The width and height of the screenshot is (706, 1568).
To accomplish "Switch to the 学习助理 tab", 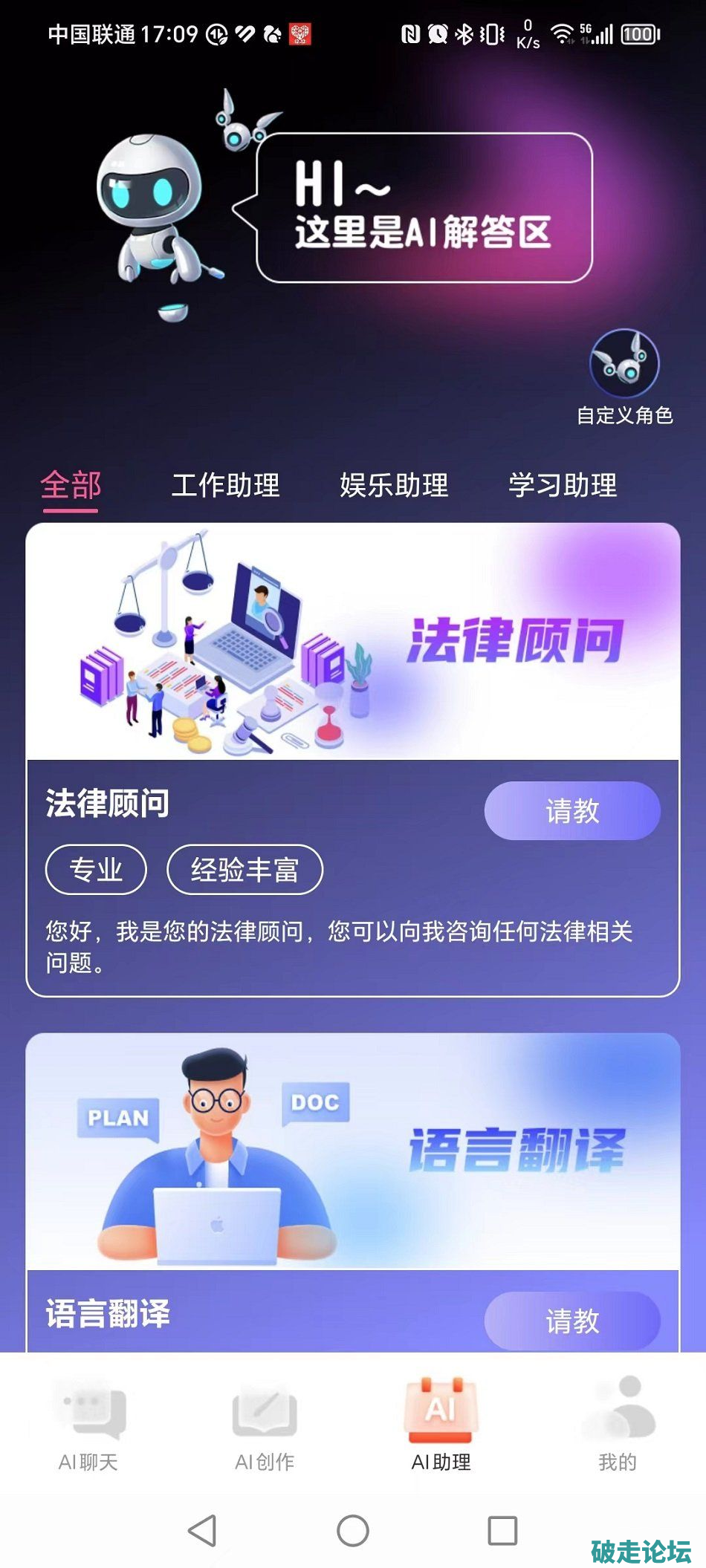I will 563,486.
